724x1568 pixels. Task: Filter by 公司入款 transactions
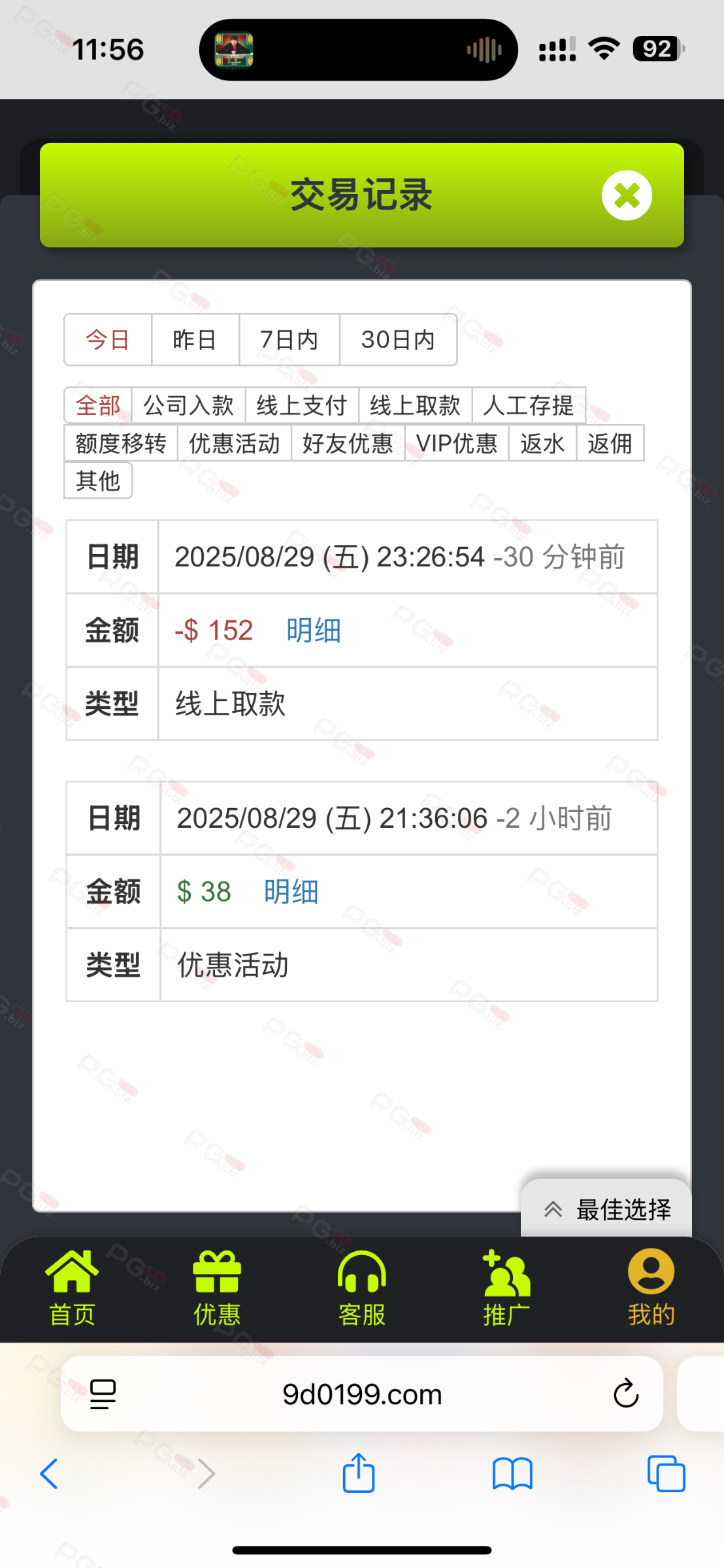coord(188,406)
